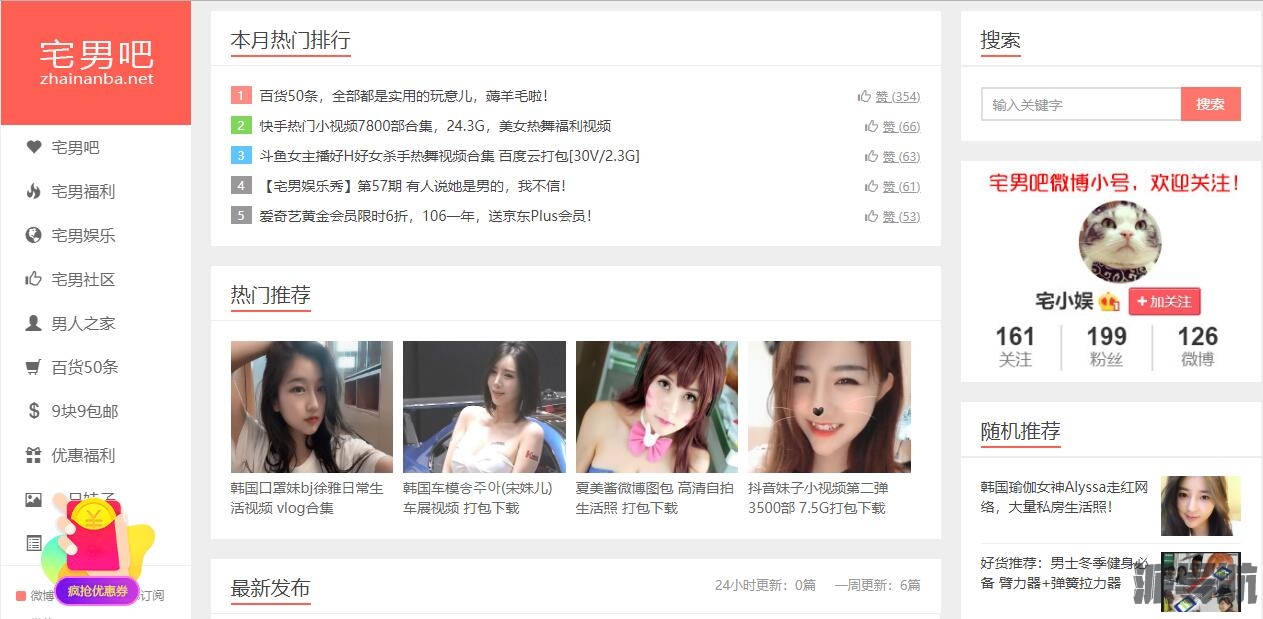Go to 优惠福利 page

(x=83, y=456)
